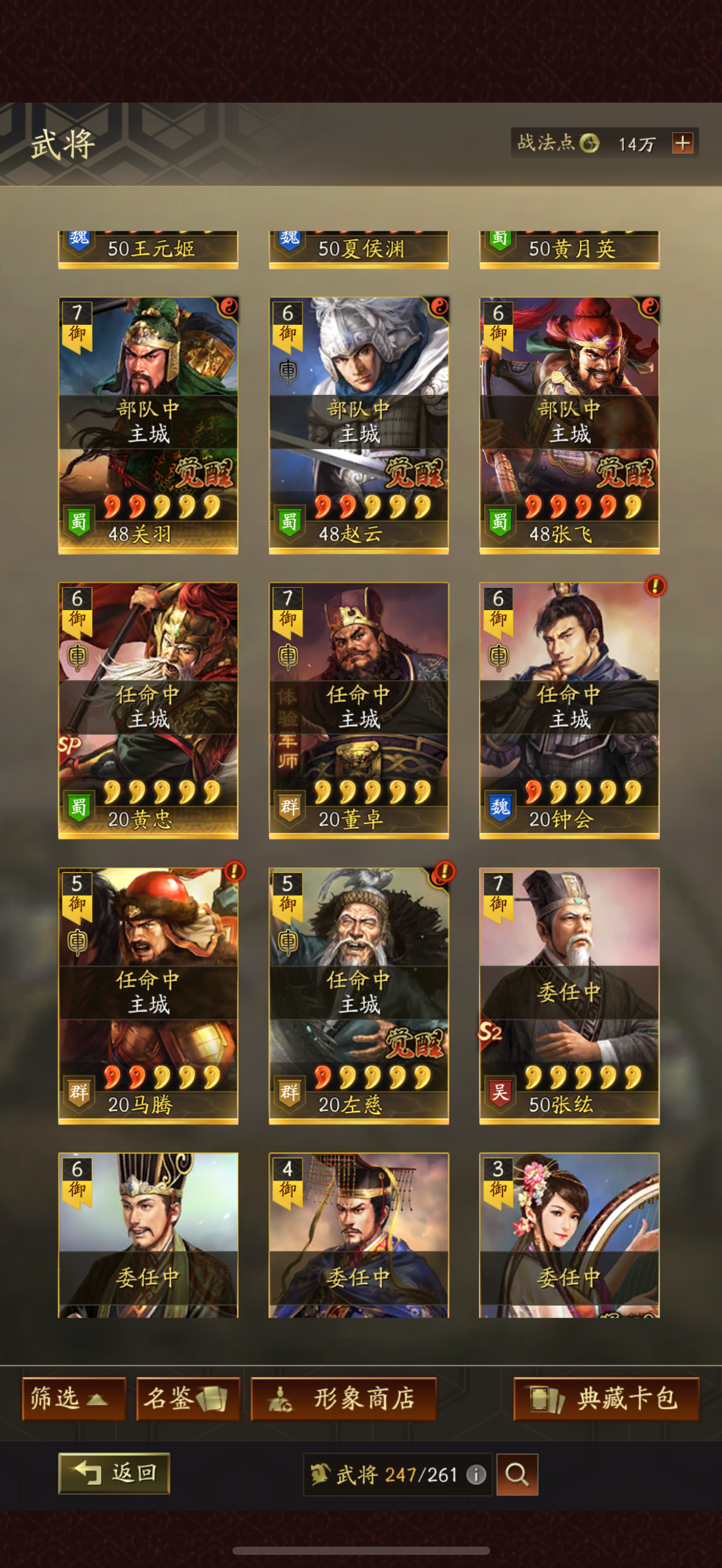Open the 左慈 general card
Screen dimensions: 722x1568
[x=359, y=996]
